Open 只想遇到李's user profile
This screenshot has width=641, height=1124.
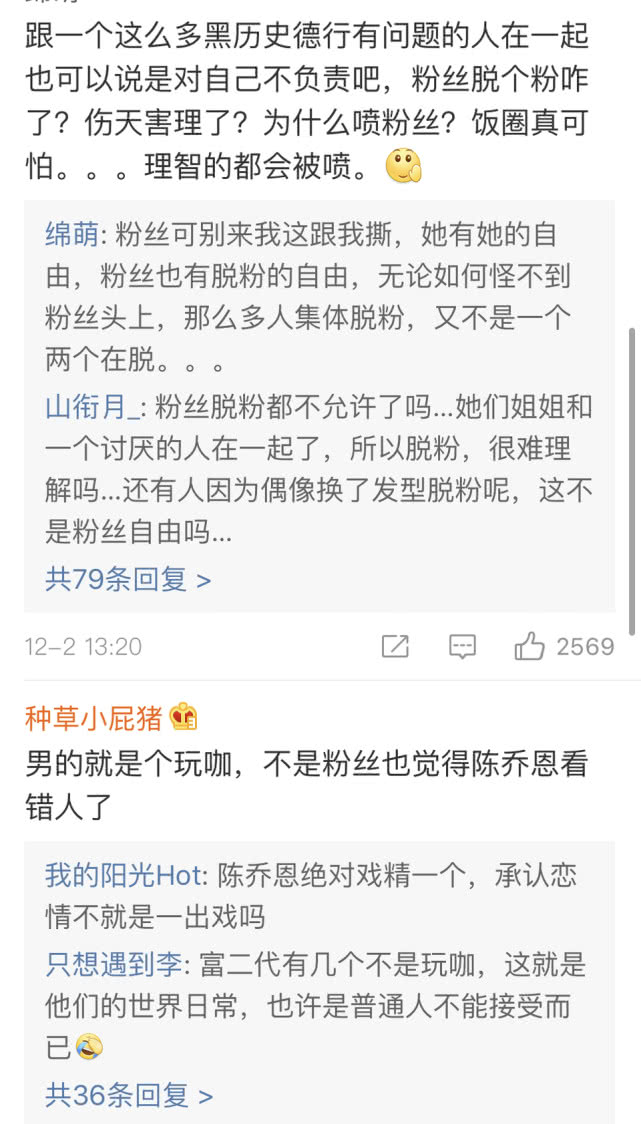[x=113, y=965]
